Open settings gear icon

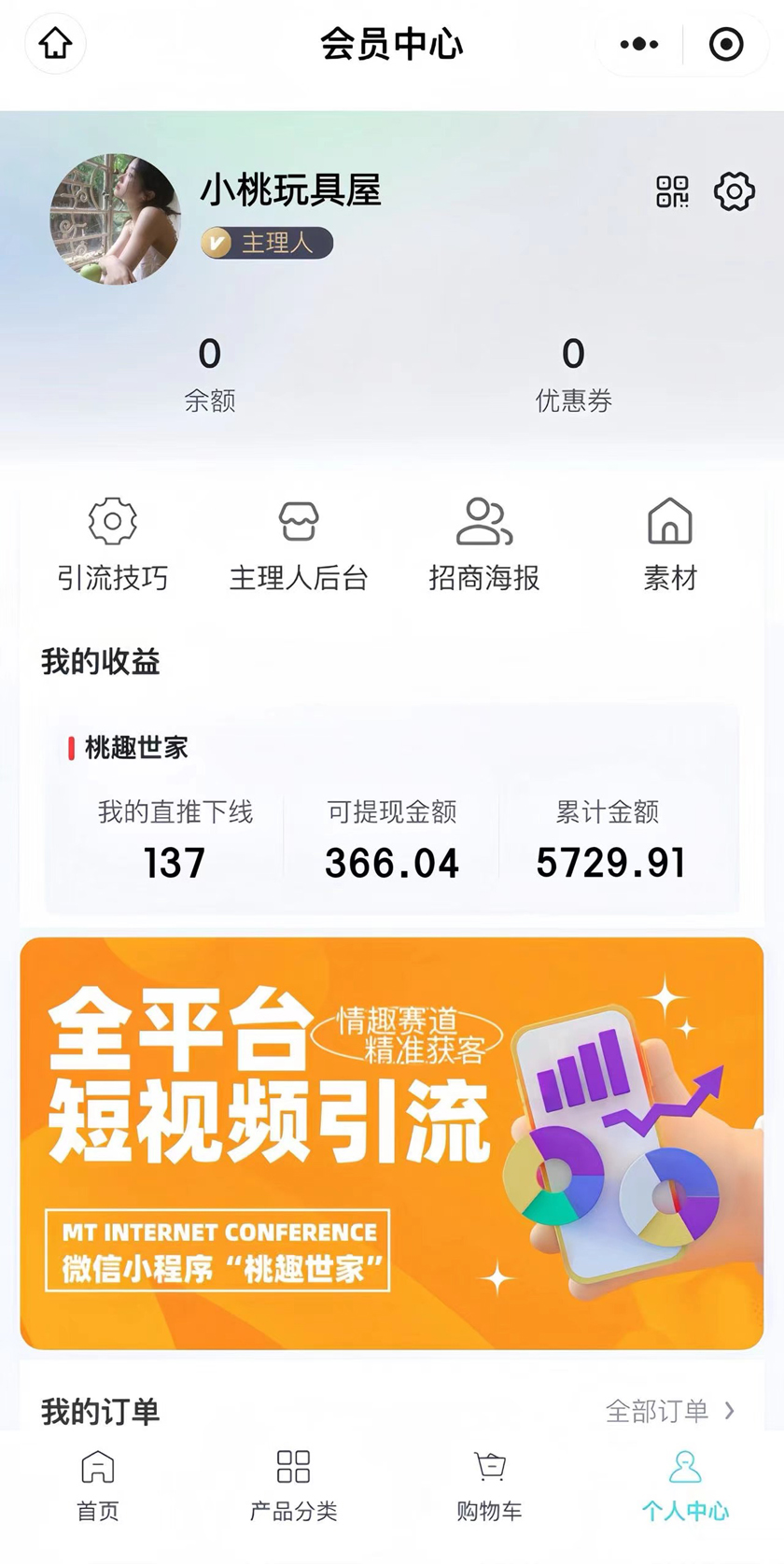point(735,191)
